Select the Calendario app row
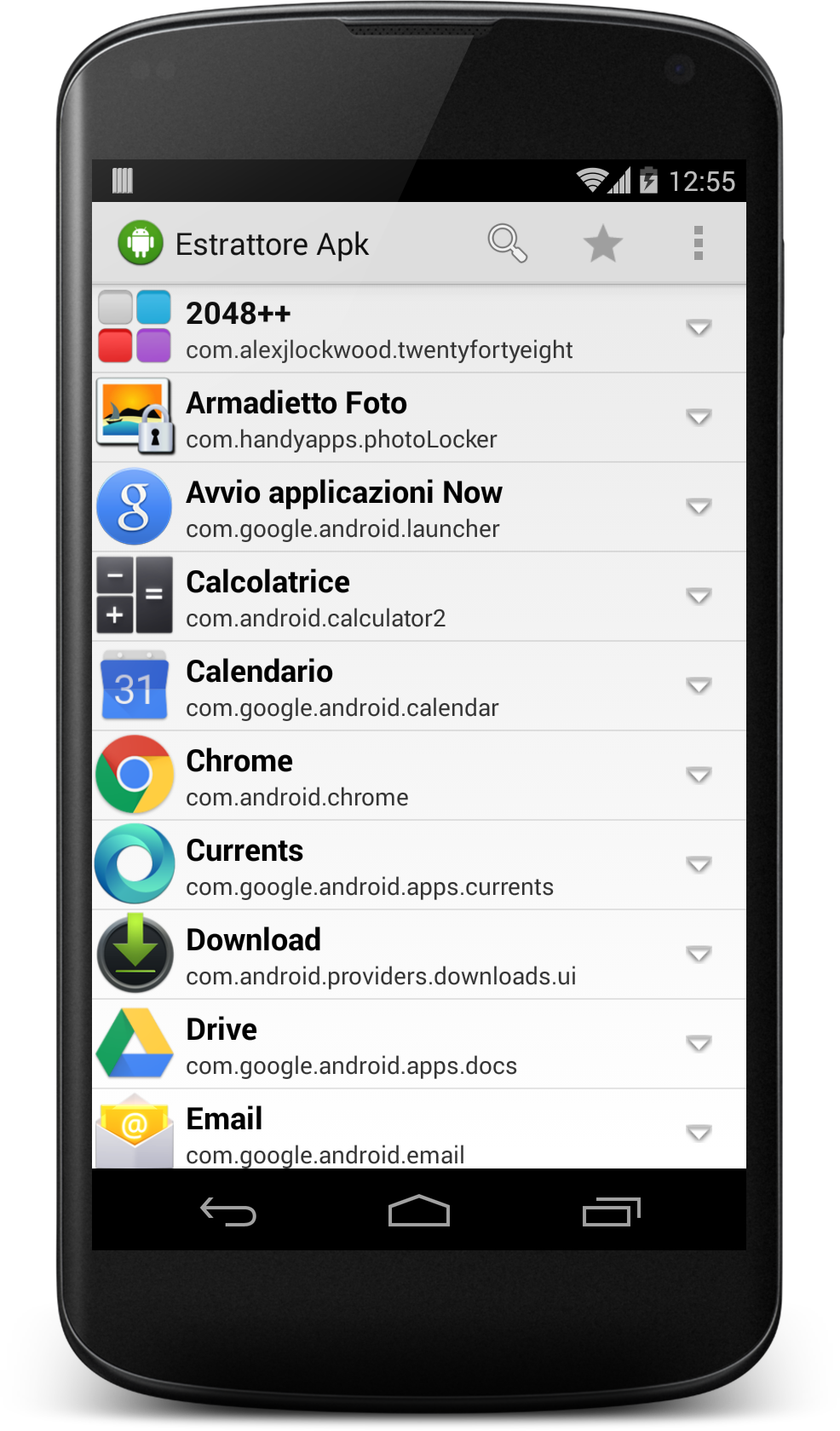 coord(379,688)
